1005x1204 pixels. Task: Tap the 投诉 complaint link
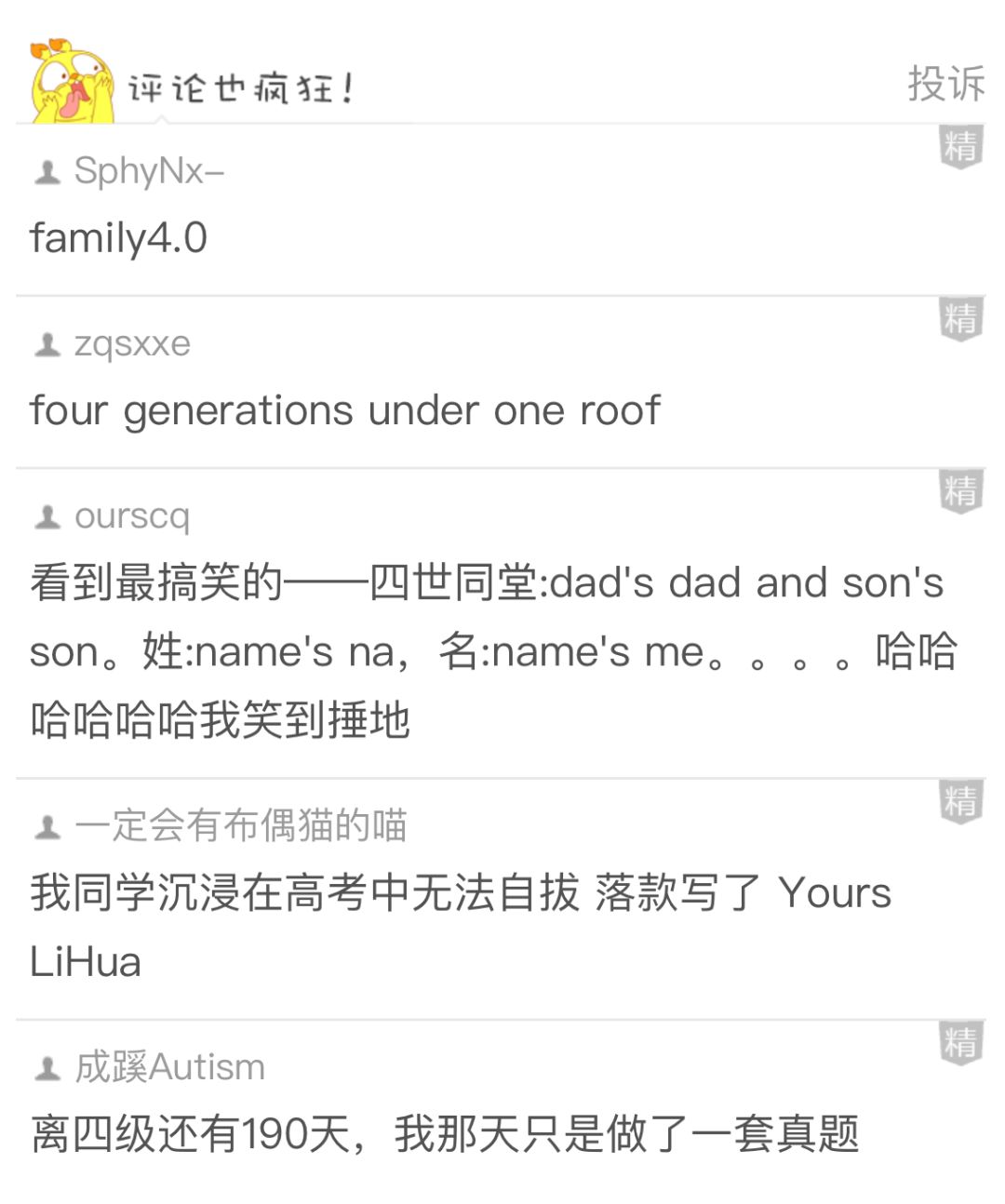(945, 84)
